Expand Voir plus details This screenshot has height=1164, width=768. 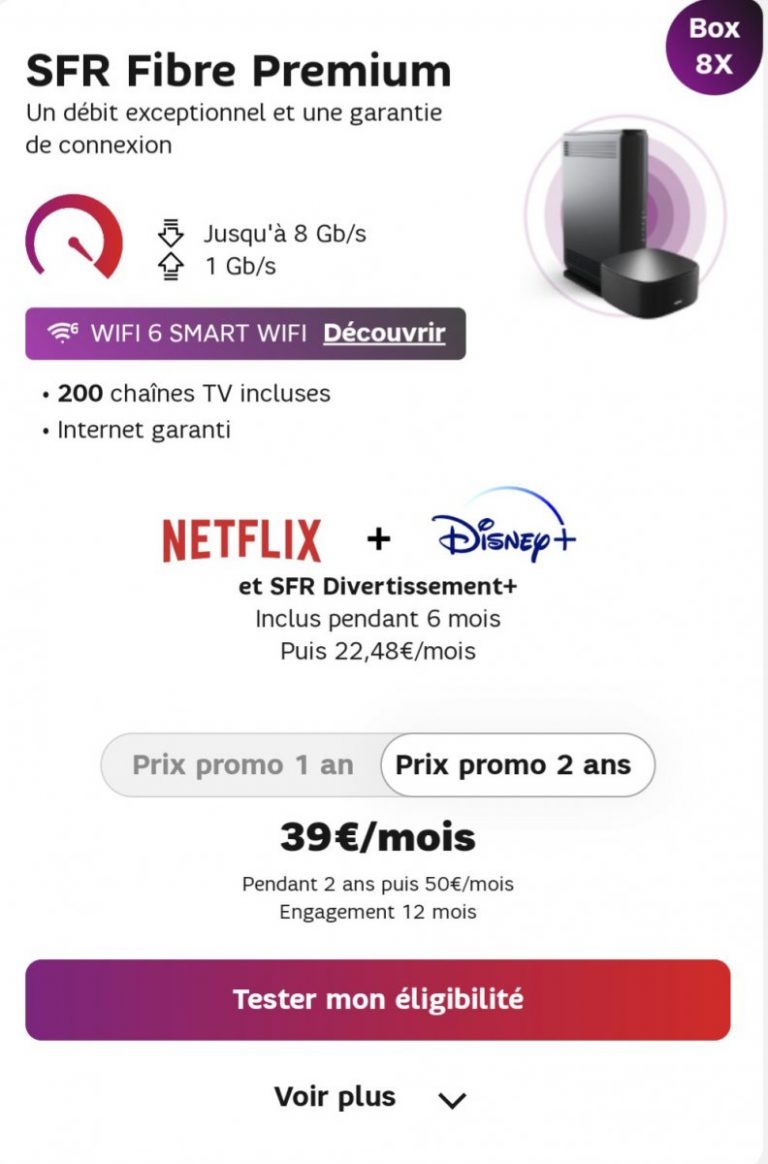pos(370,1097)
